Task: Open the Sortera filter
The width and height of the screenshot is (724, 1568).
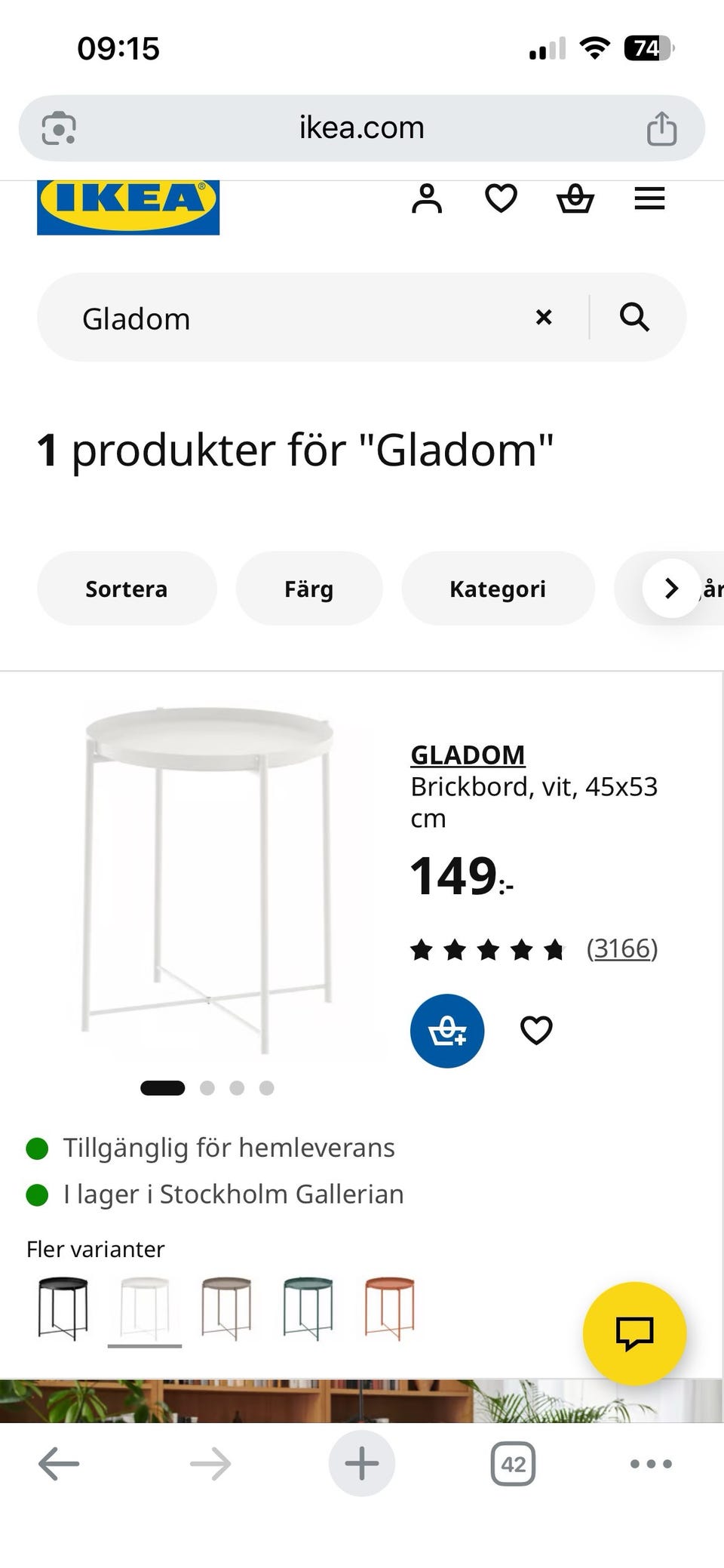Action: pyautogui.click(x=126, y=589)
